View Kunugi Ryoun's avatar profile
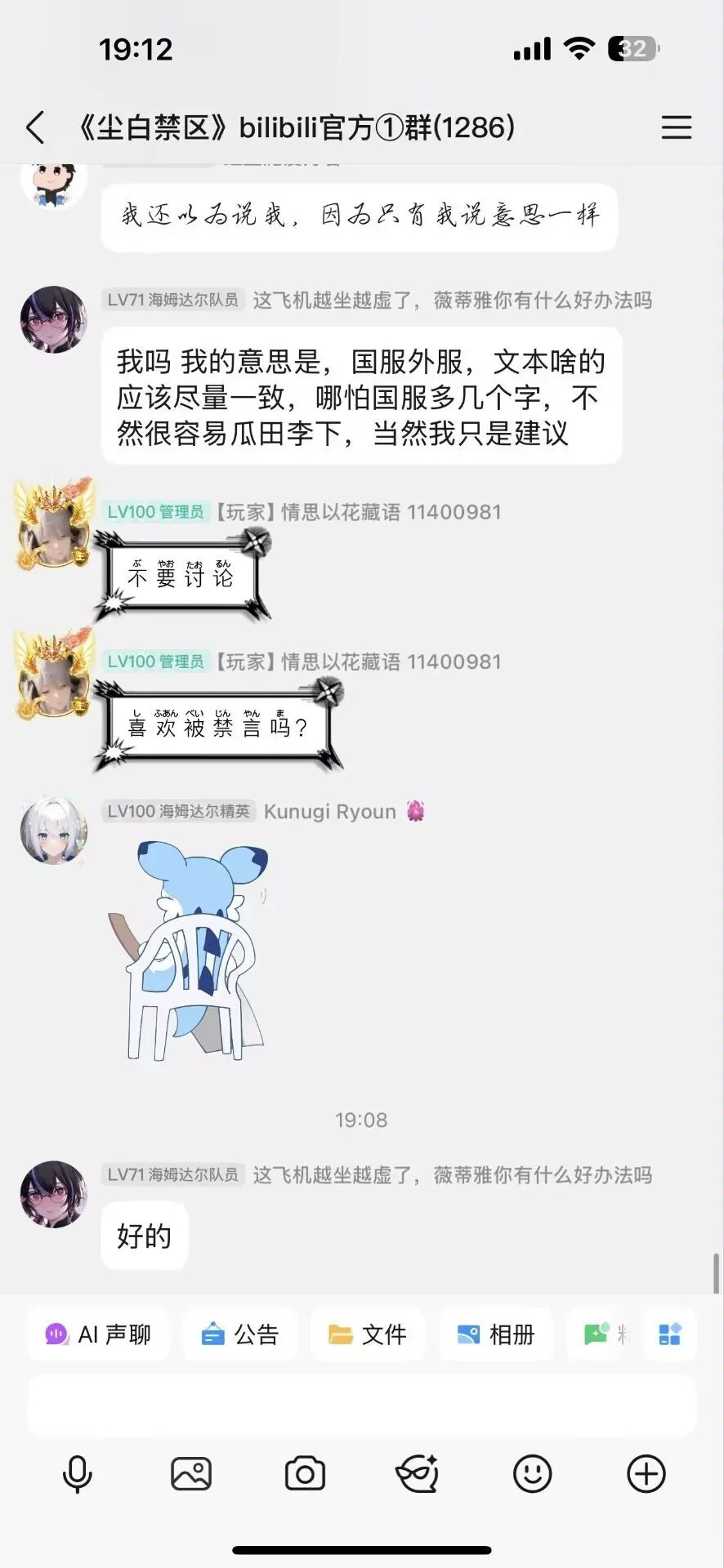 [53, 831]
